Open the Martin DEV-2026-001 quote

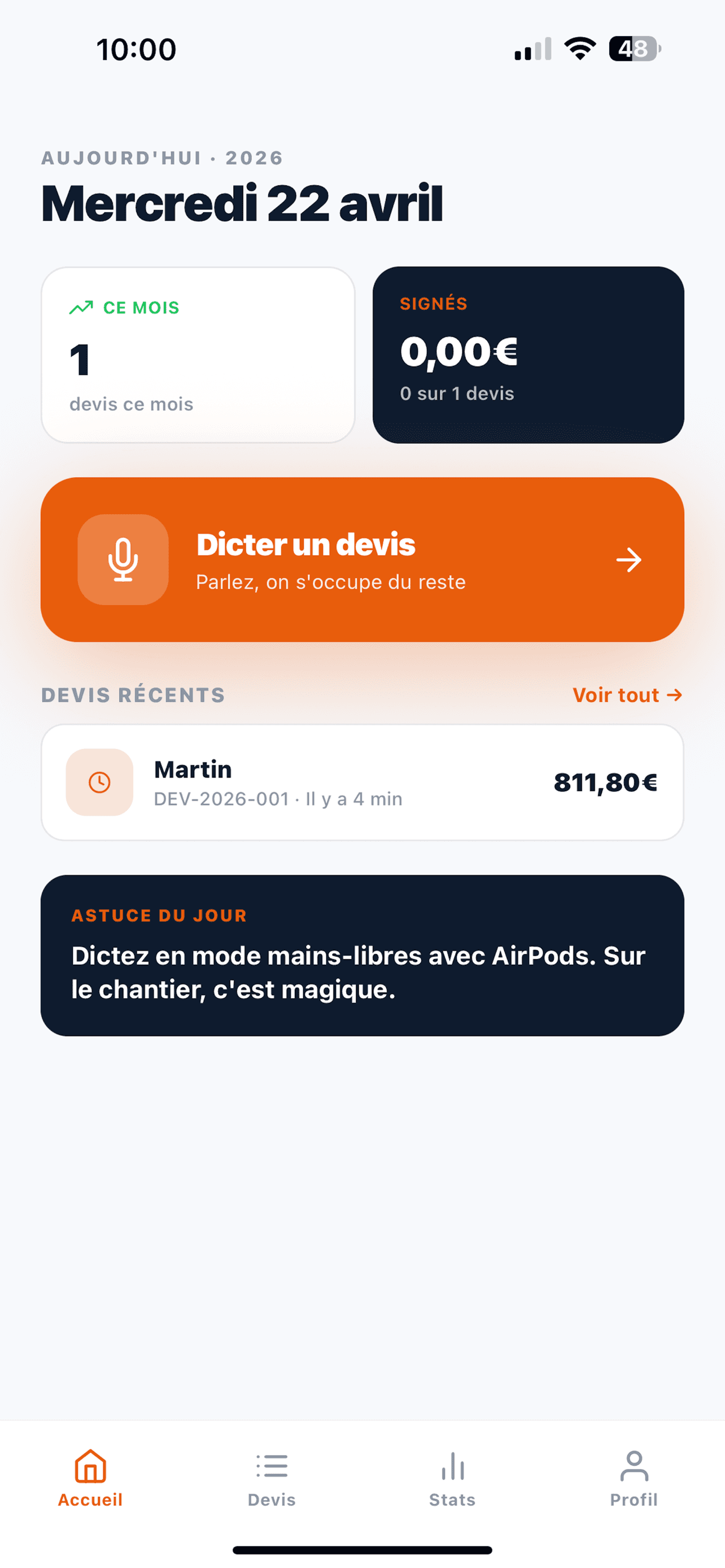pos(362,783)
